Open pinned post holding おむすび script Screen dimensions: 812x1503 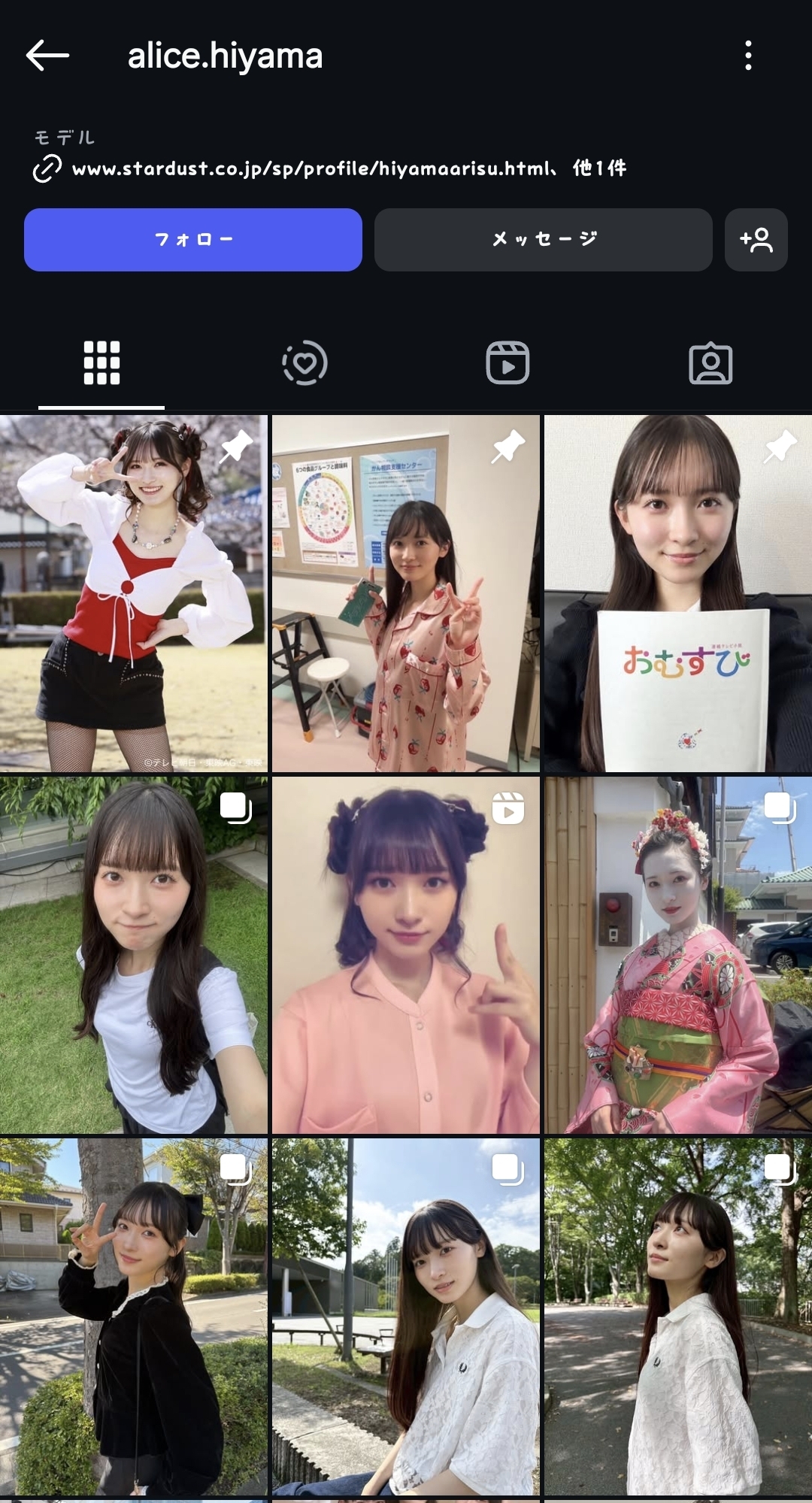click(677, 594)
